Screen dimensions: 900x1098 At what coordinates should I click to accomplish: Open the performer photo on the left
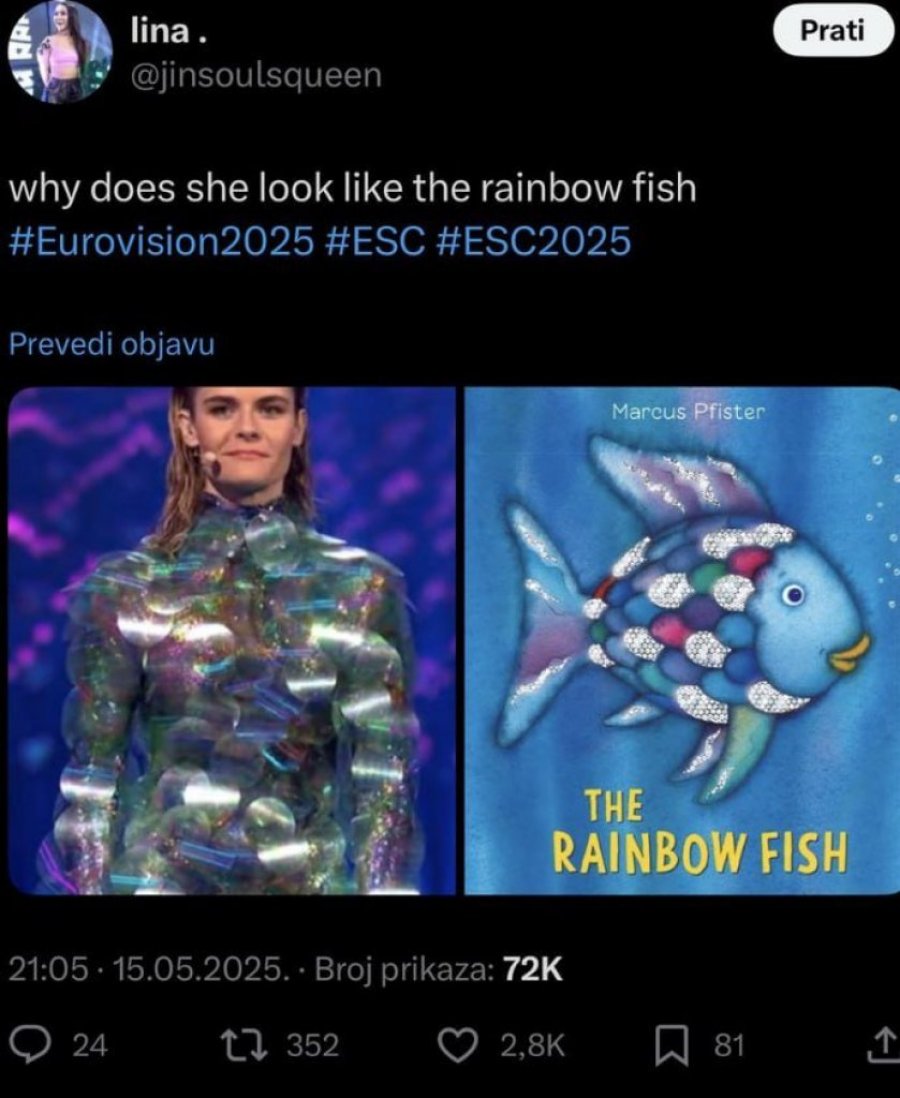pos(232,640)
